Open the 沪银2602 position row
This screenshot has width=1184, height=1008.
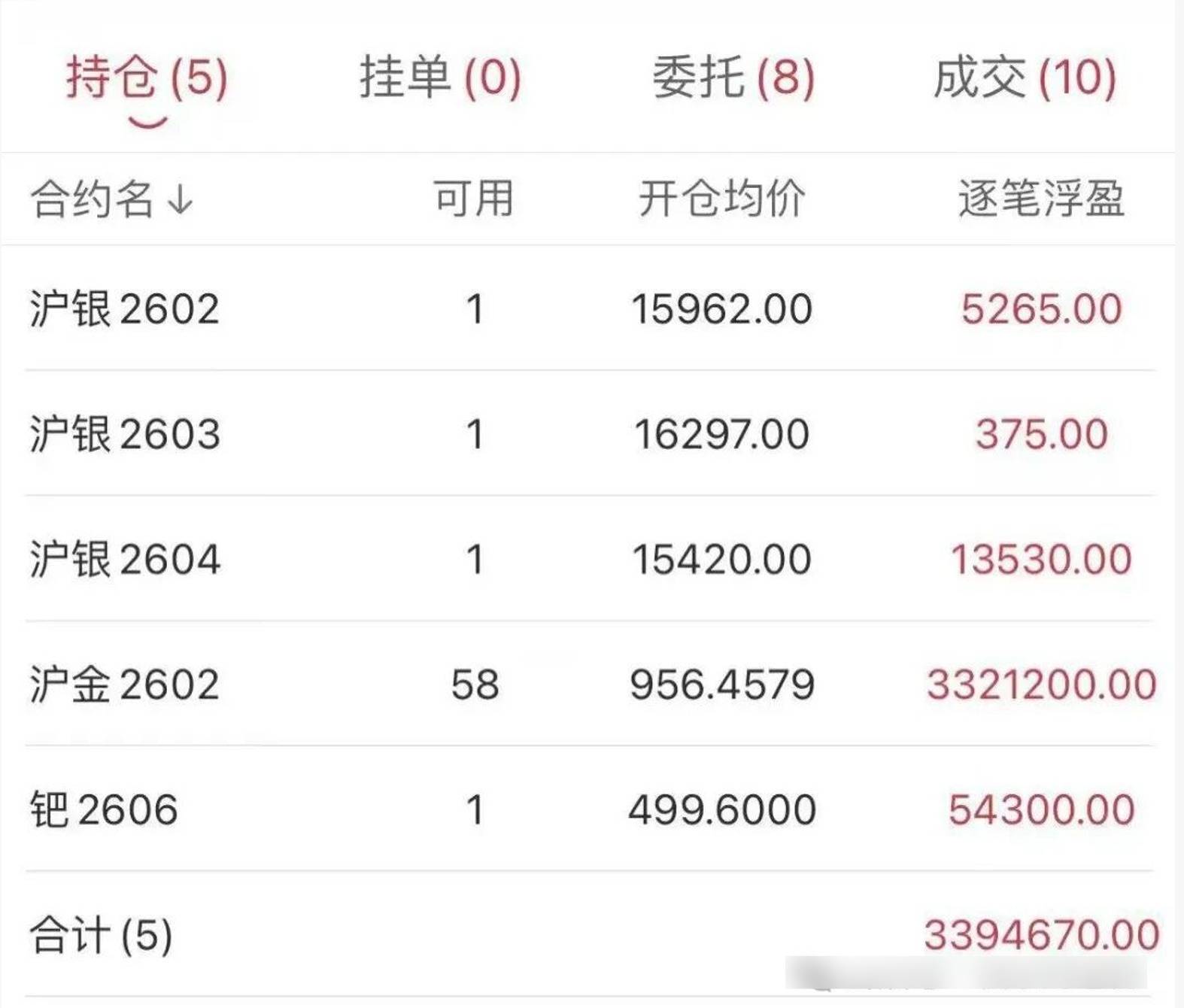point(125,308)
